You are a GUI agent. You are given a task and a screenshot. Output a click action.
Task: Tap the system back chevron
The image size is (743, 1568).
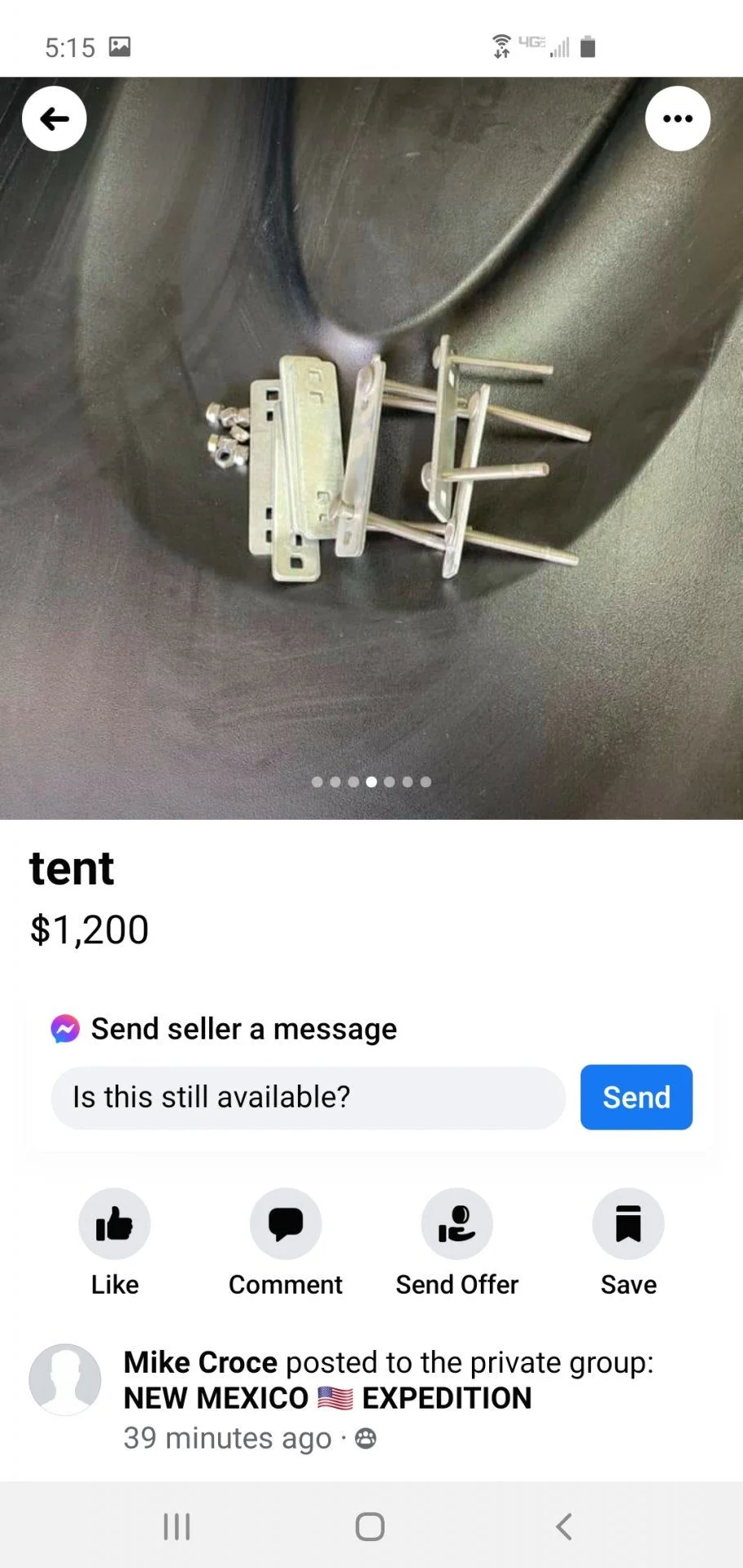[563, 1526]
